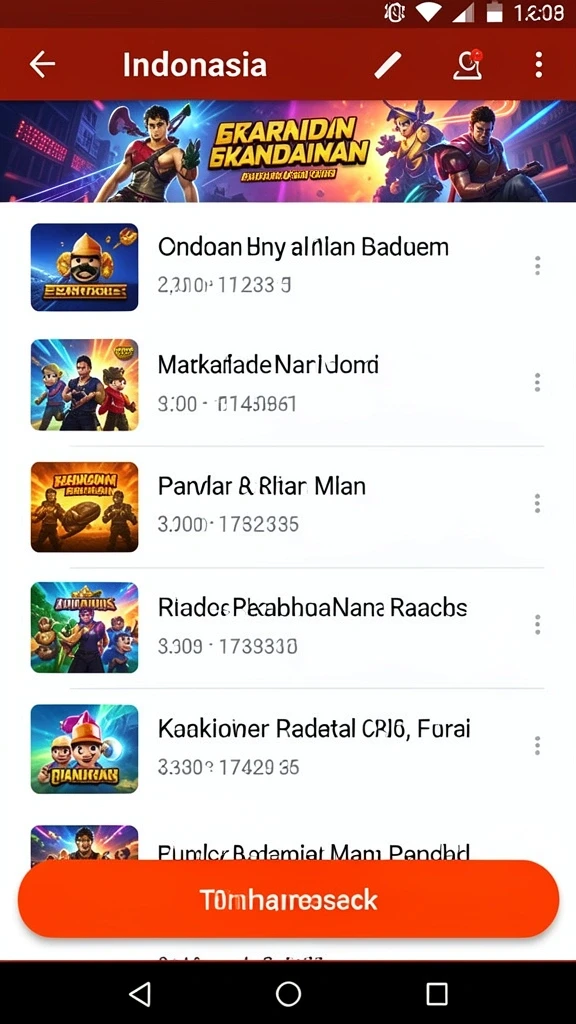Open more options for Parvlar & Rlian Mlan

pyautogui.click(x=537, y=504)
